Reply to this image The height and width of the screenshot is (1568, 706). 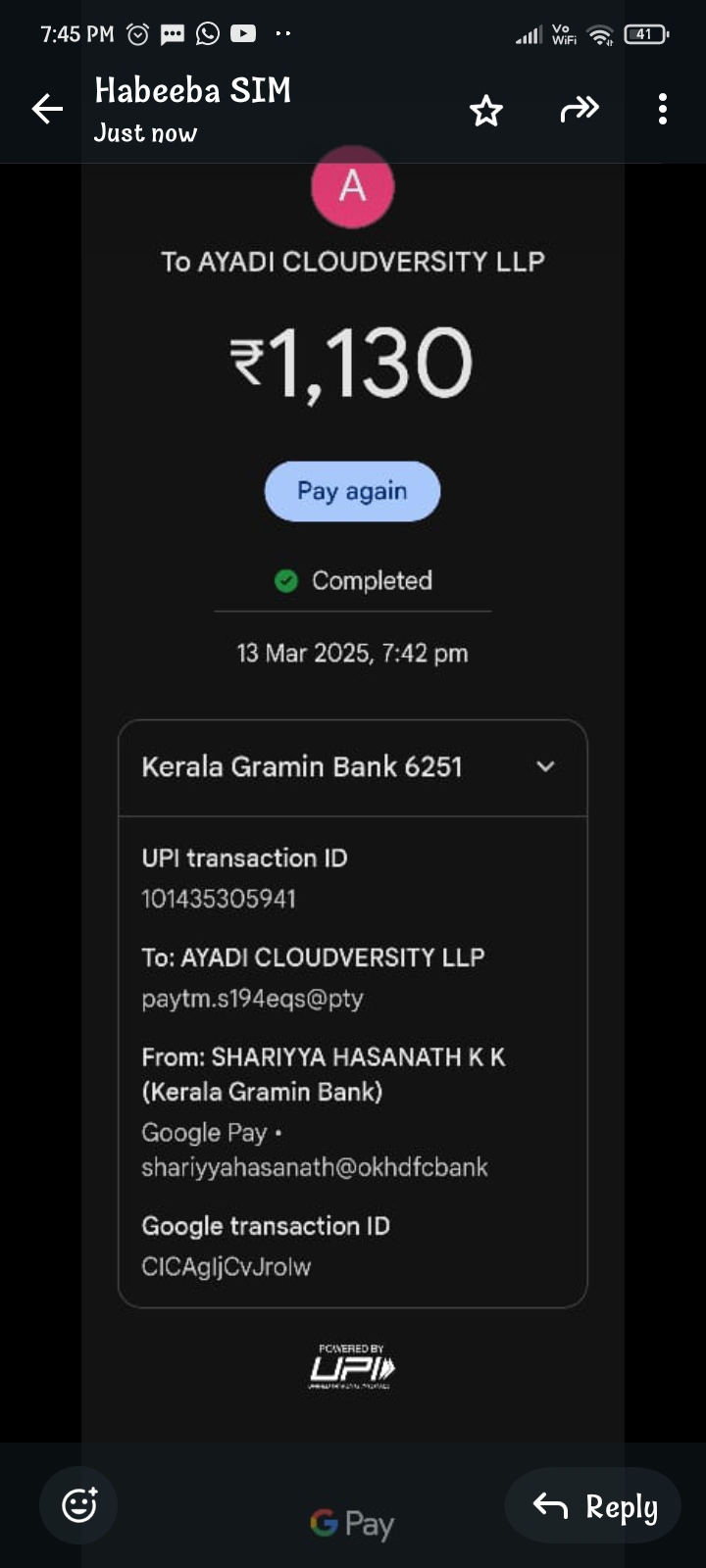click(594, 1506)
